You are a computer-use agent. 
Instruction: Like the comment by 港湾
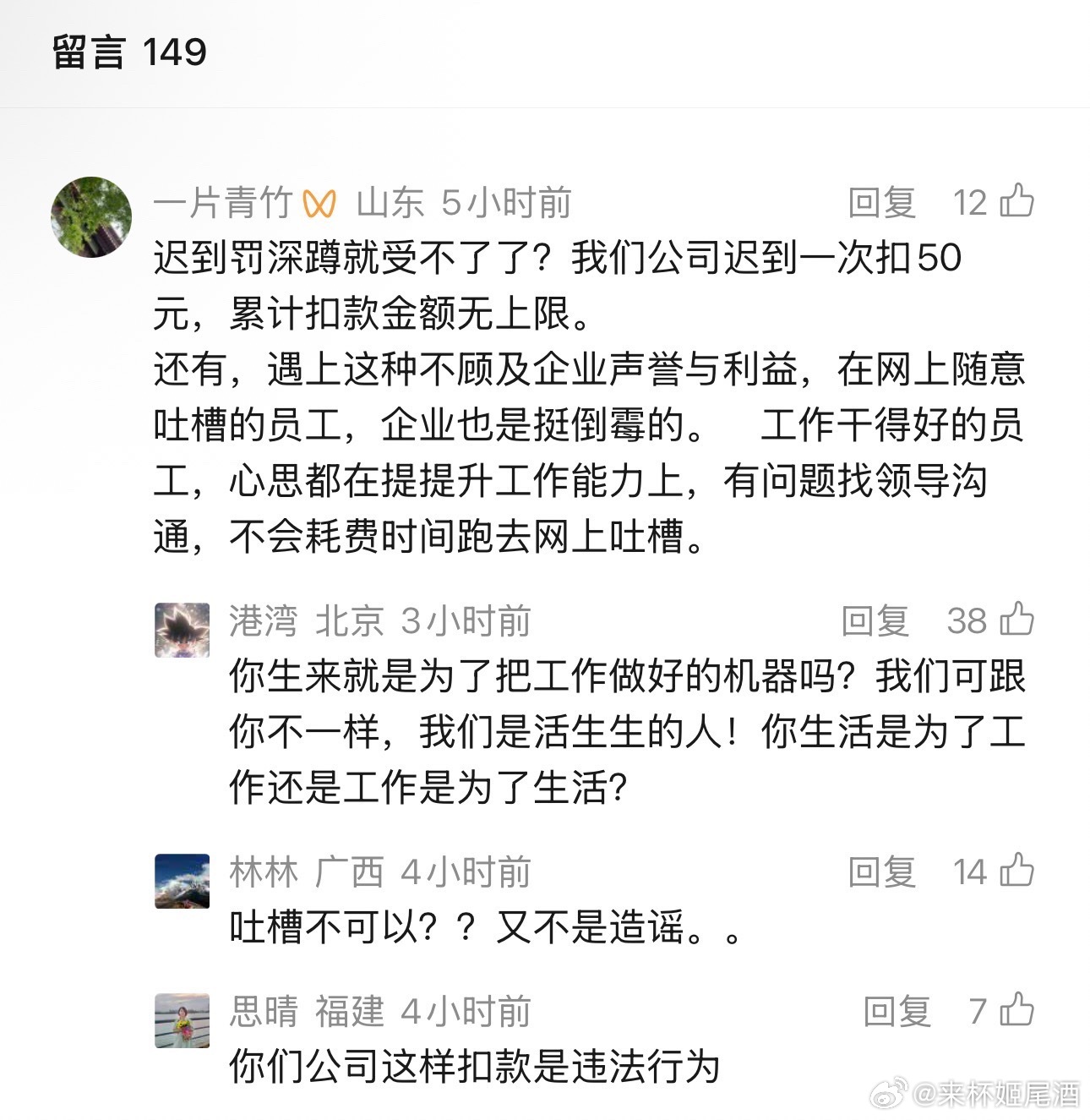click(1016, 620)
